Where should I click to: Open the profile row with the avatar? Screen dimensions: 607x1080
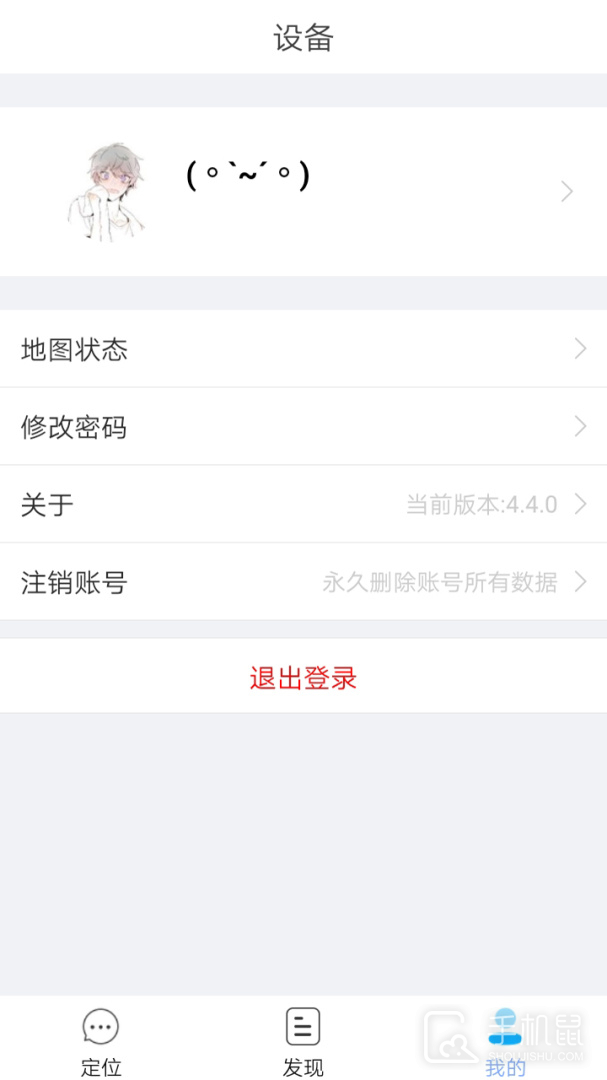tap(303, 191)
